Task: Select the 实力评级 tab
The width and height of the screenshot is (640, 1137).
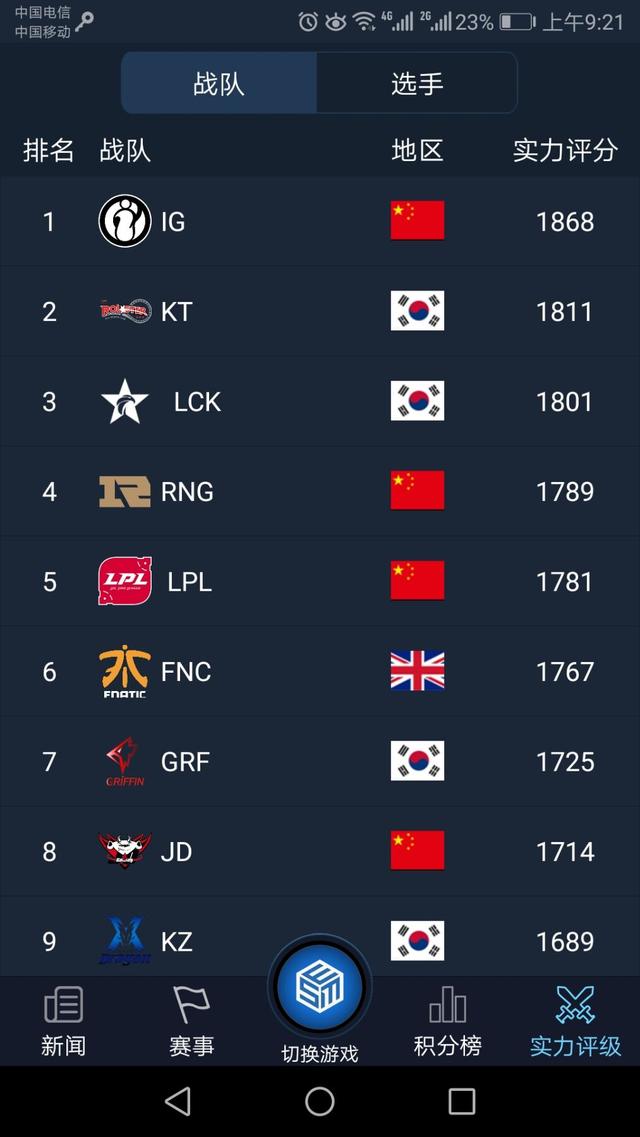Action: 575,1021
